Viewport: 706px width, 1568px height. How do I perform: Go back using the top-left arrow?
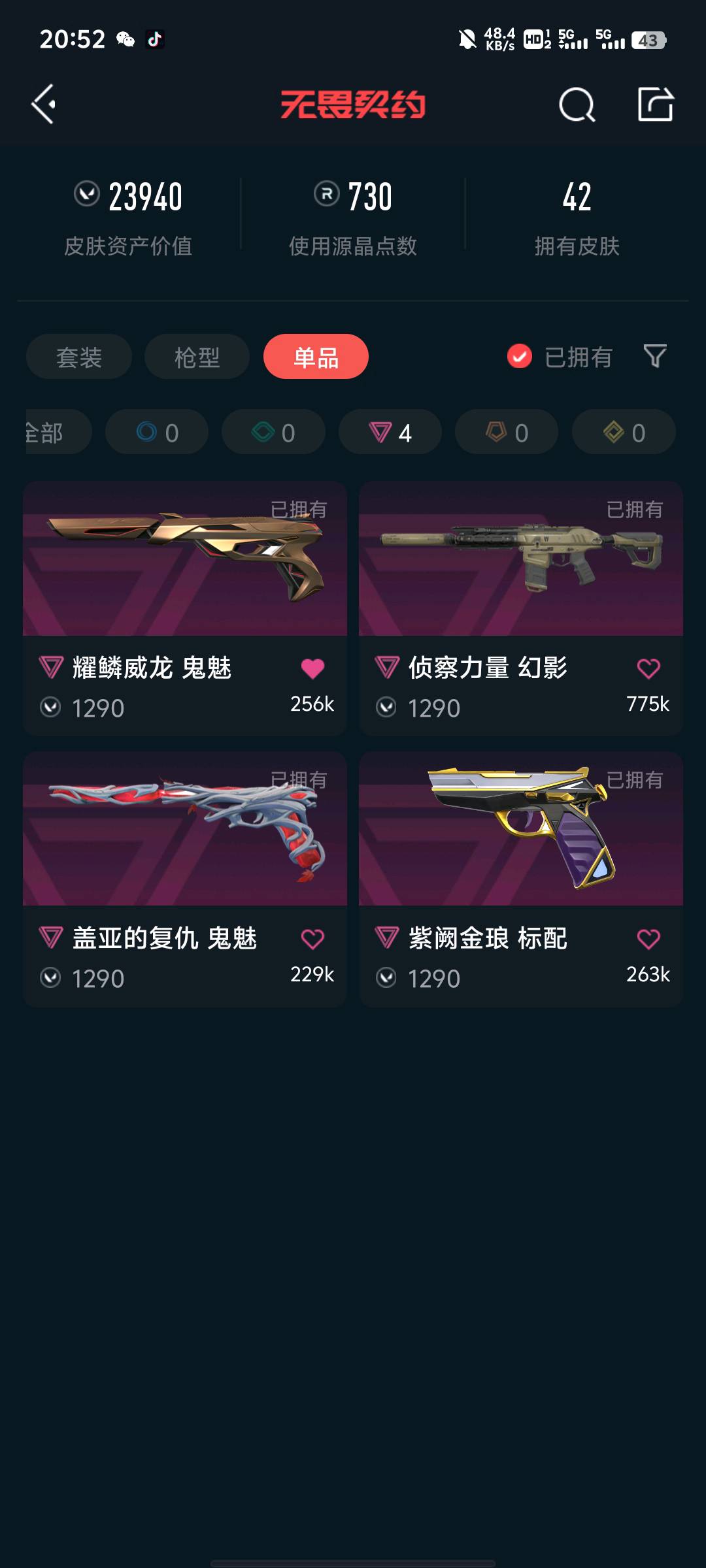(x=44, y=105)
